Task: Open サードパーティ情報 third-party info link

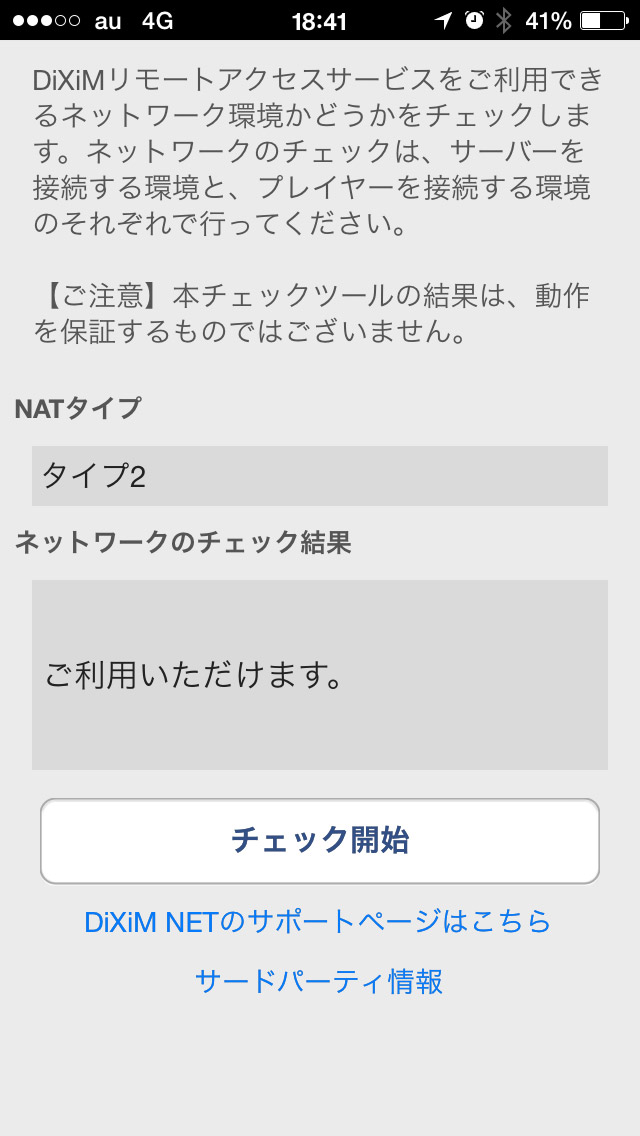Action: (x=319, y=981)
